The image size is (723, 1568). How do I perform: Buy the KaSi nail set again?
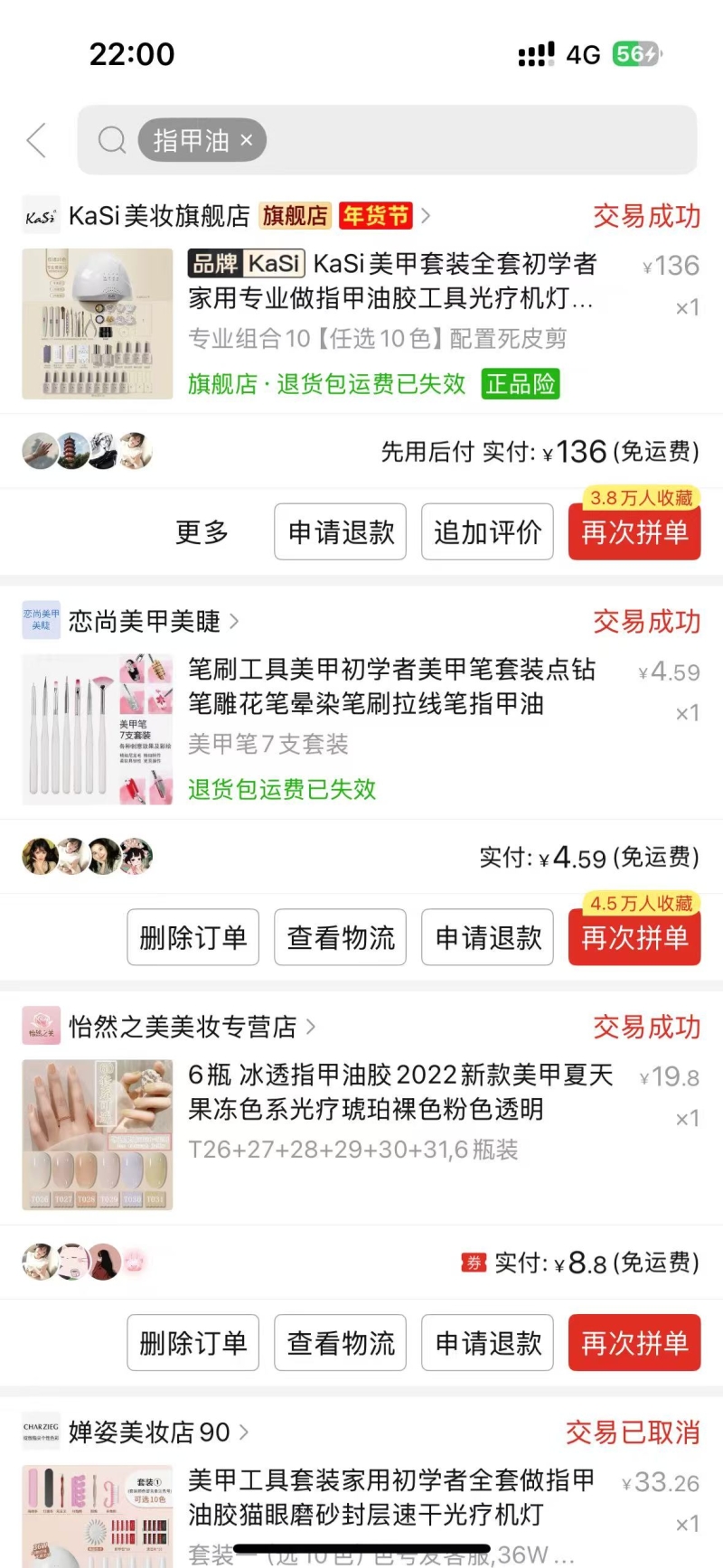pos(634,532)
